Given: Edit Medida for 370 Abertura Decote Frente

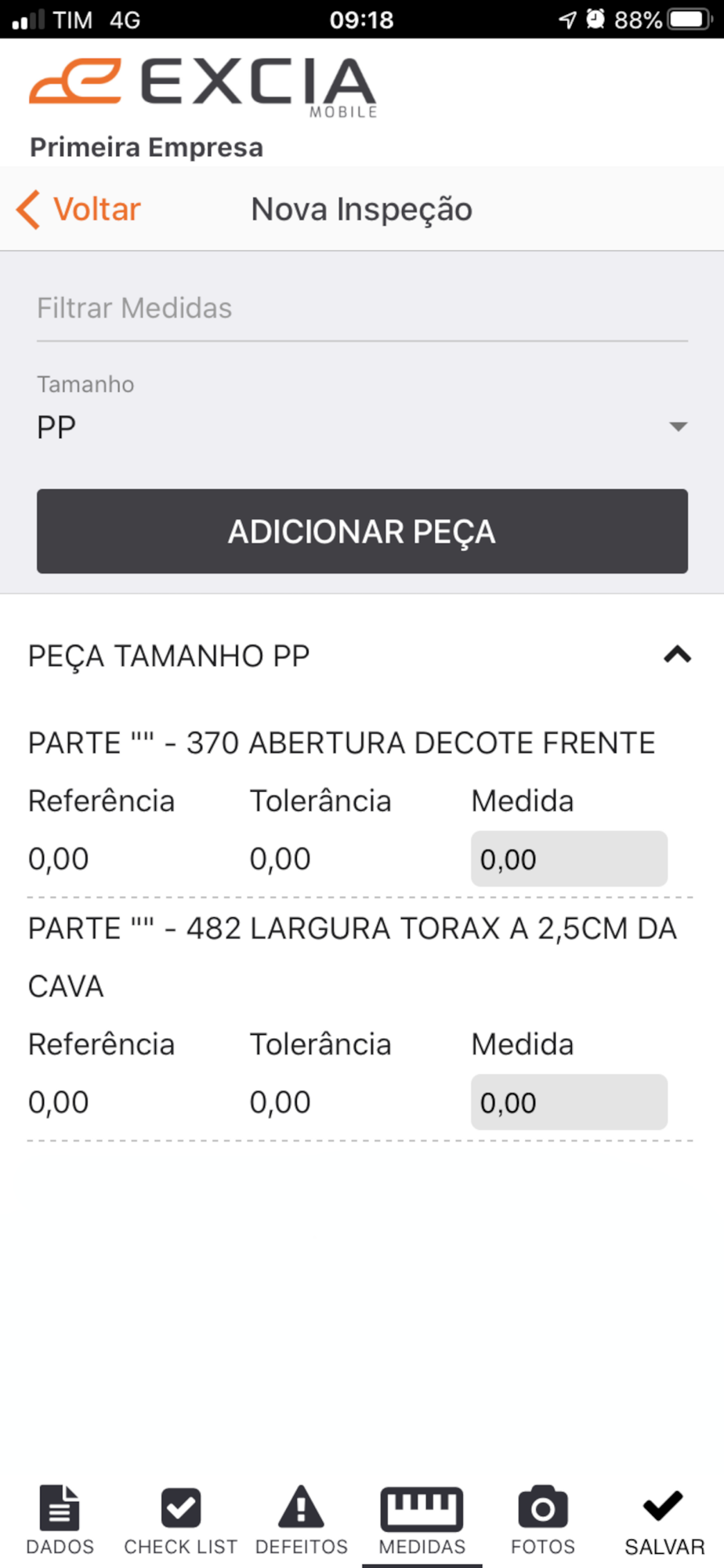Looking at the screenshot, I should [x=569, y=859].
